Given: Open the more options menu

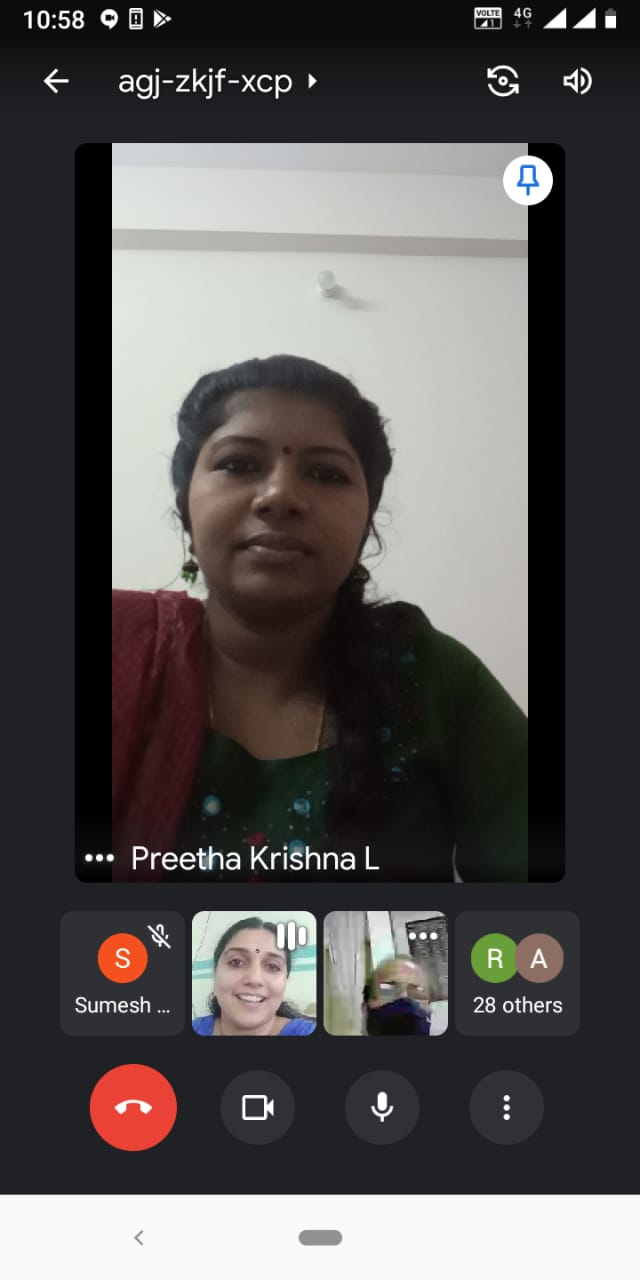Looking at the screenshot, I should [506, 1107].
